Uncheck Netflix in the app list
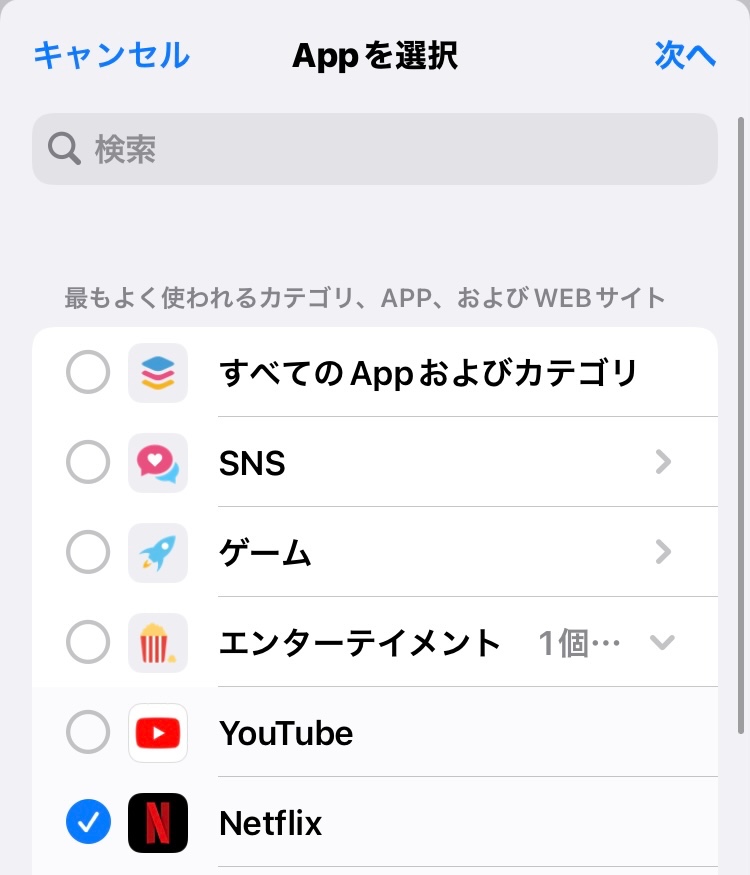The width and height of the screenshot is (750, 875). coord(88,822)
